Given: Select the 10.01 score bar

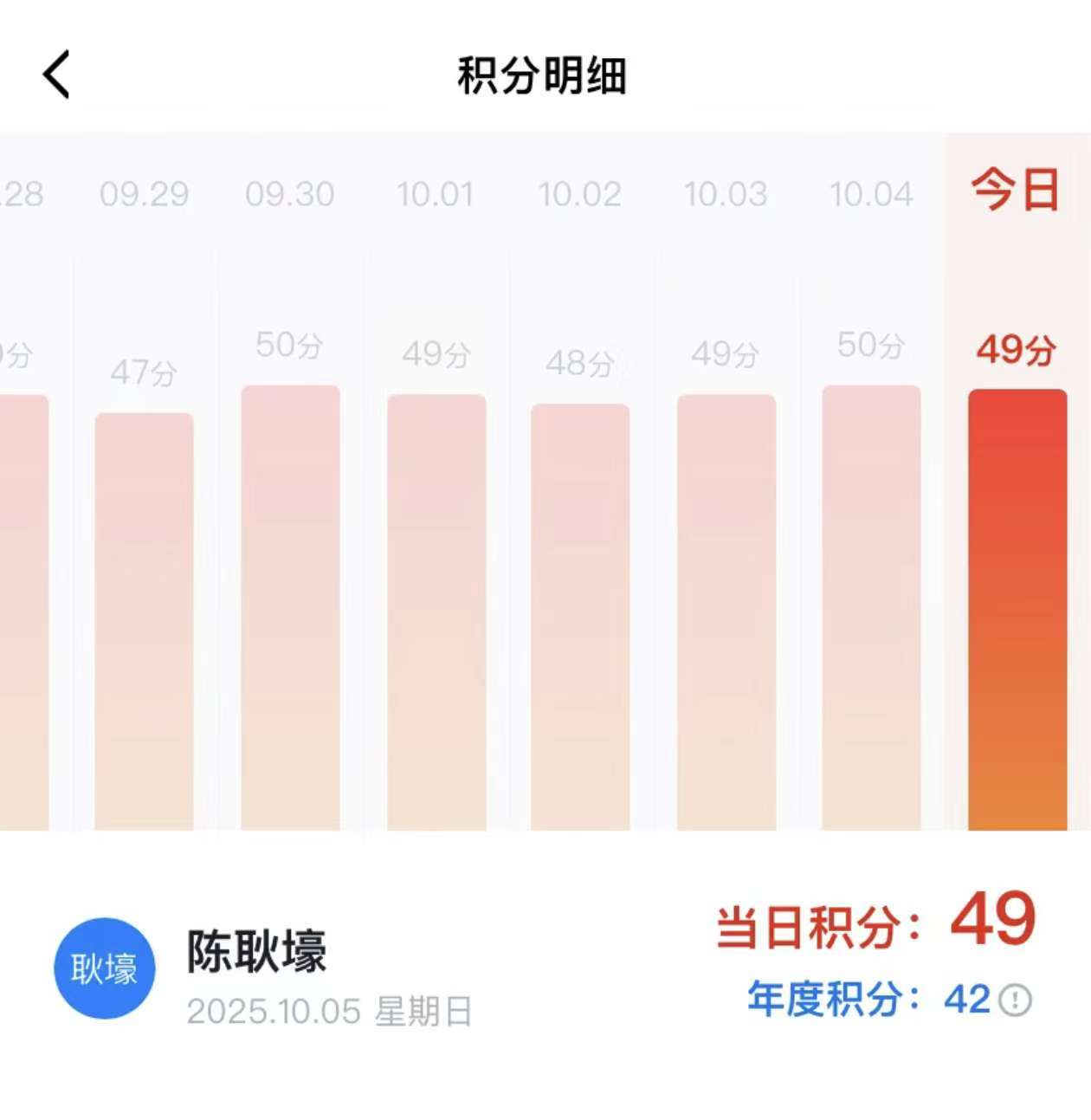Looking at the screenshot, I should [x=436, y=612].
